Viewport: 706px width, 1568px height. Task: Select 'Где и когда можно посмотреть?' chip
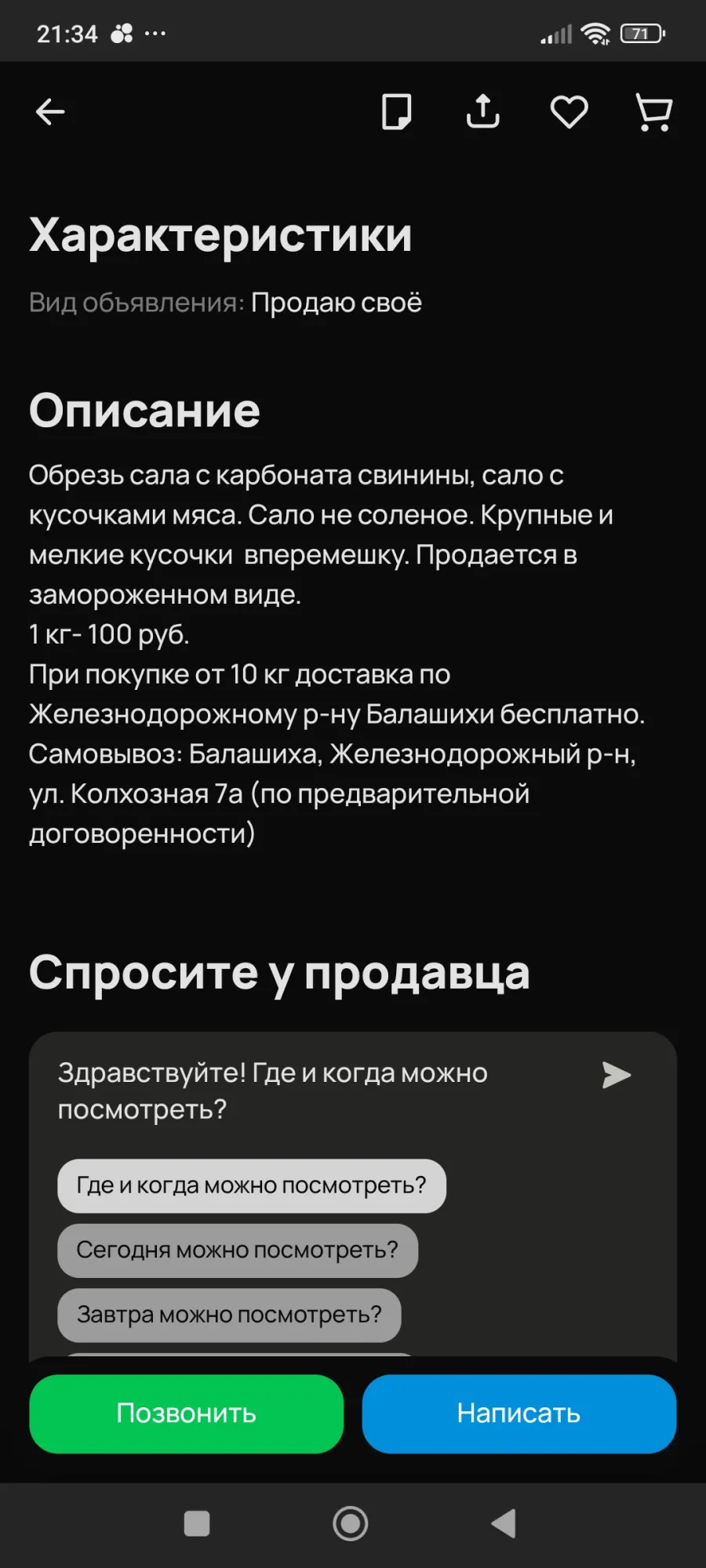[251, 1185]
